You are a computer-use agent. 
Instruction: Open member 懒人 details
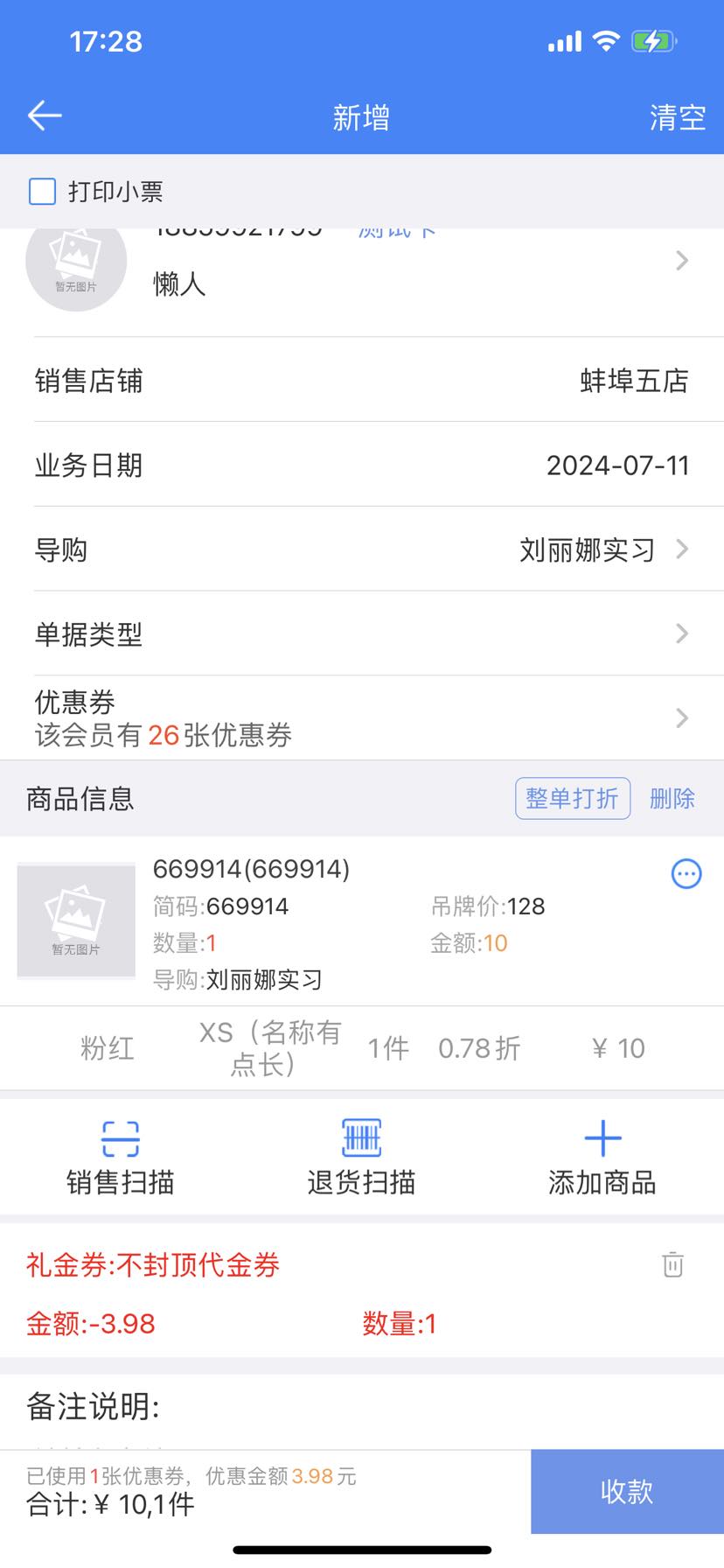pyautogui.click(x=362, y=273)
